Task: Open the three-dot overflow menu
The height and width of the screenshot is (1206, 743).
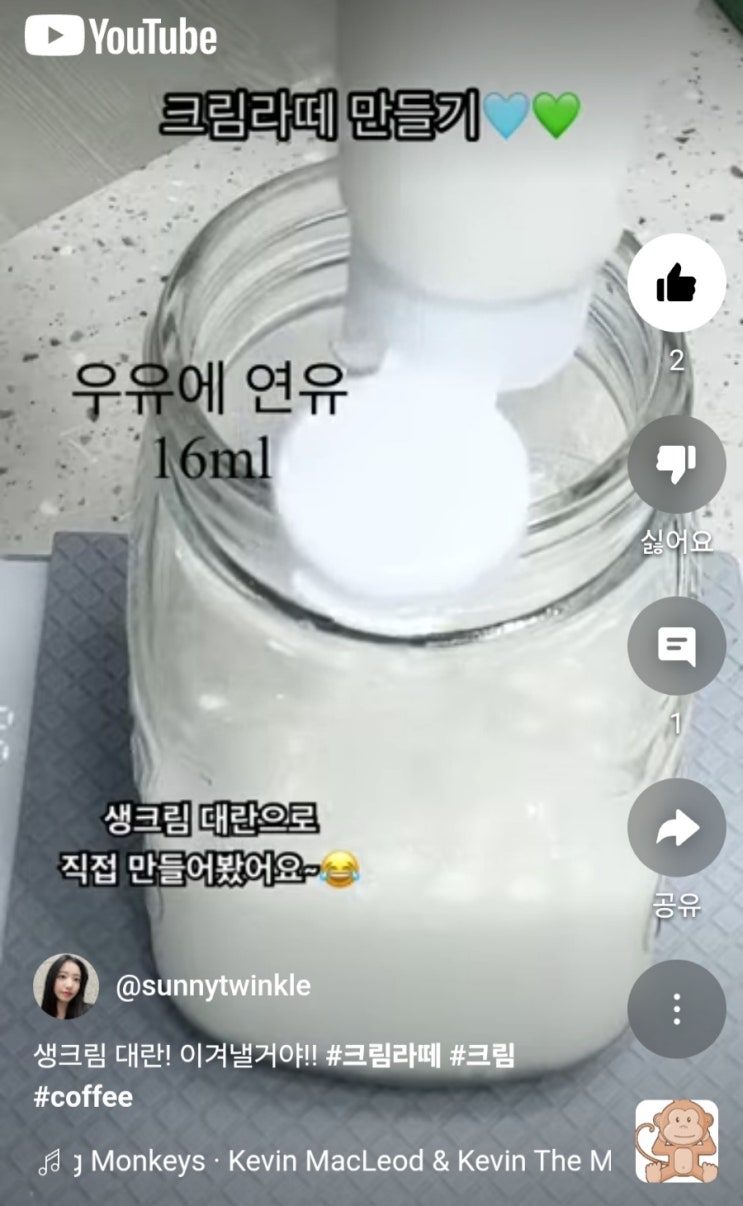Action: [676, 1009]
